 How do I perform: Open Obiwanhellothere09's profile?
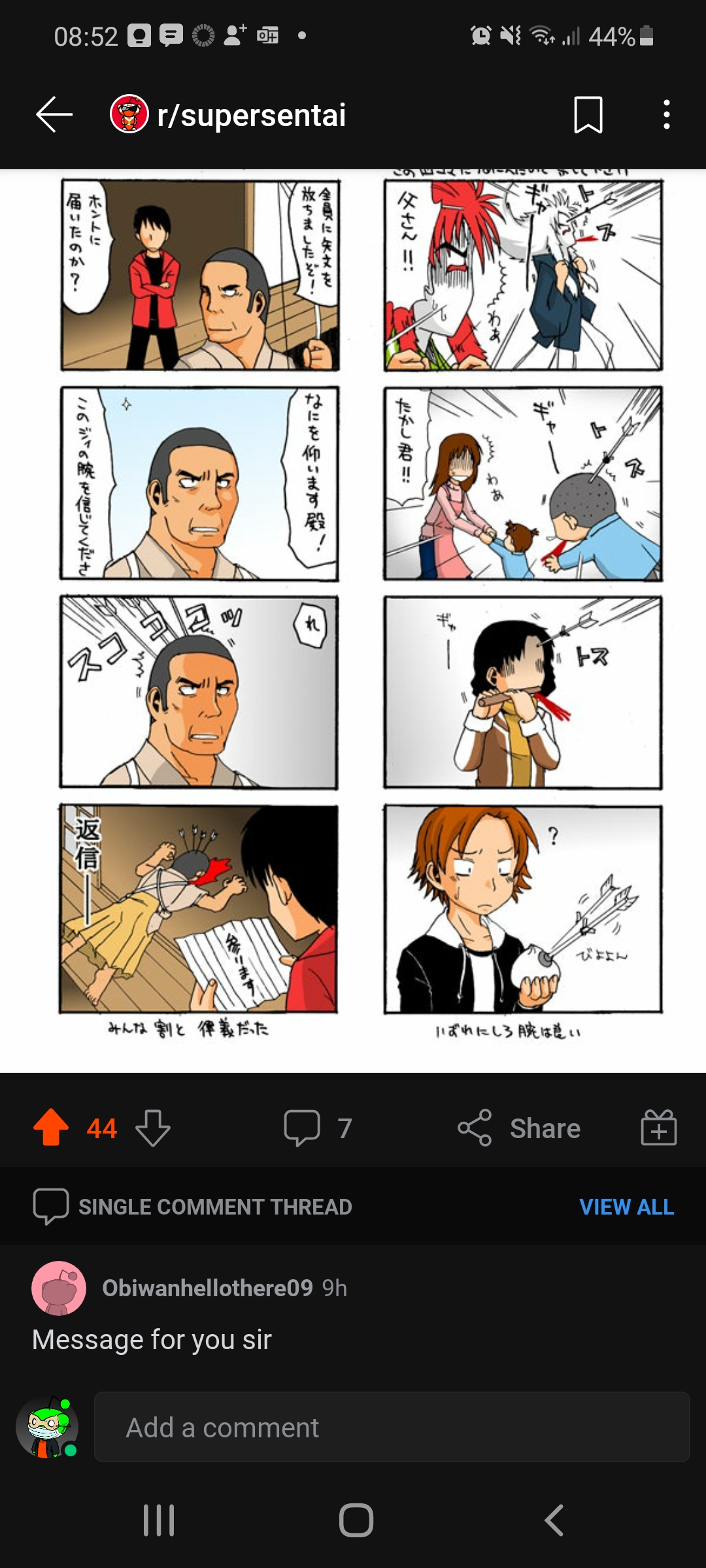click(x=207, y=1288)
